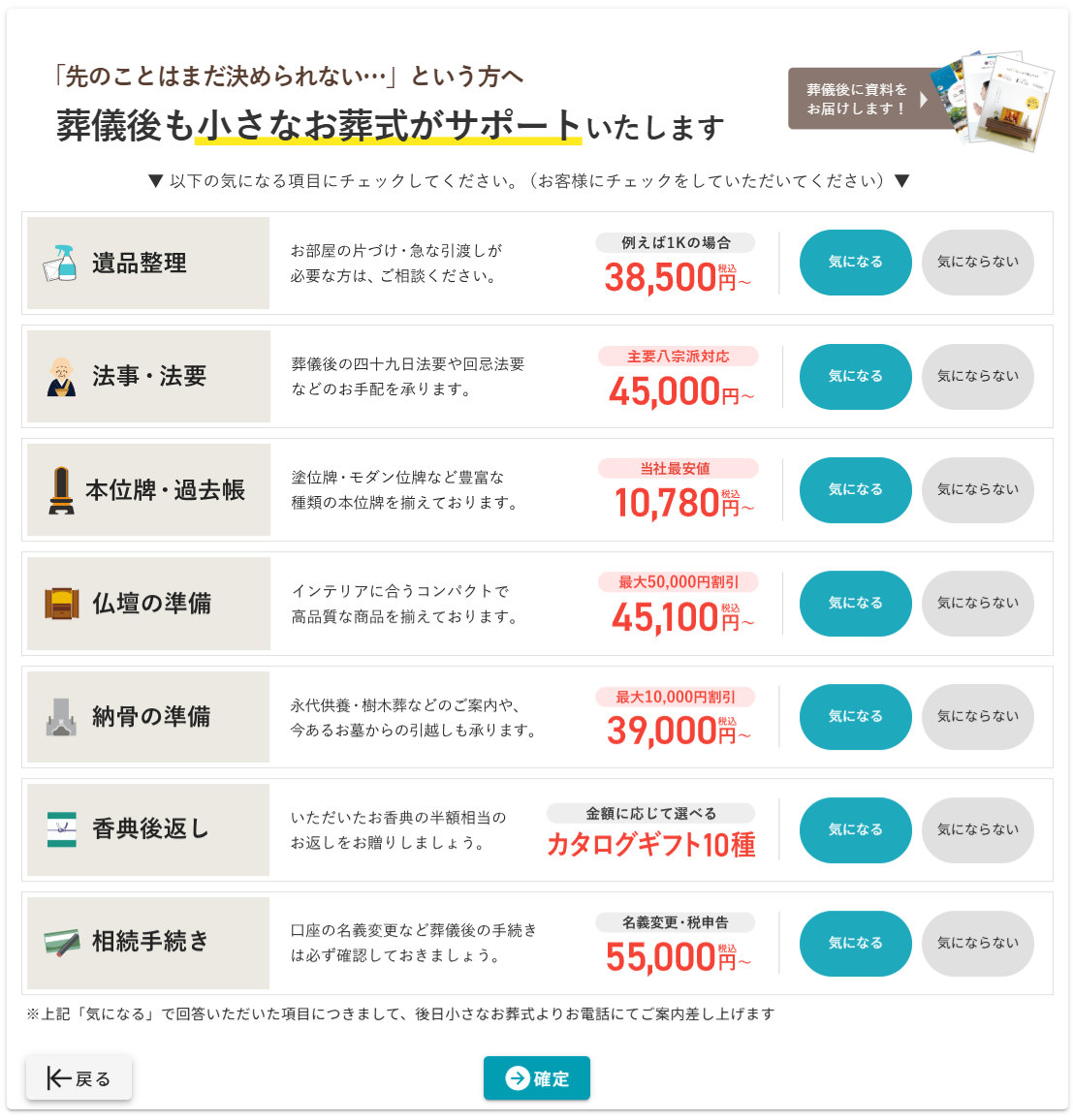Viewport: 1073px width, 1120px height.
Task: Choose 気になる for 本位牌・過去帳
Action: (855, 490)
